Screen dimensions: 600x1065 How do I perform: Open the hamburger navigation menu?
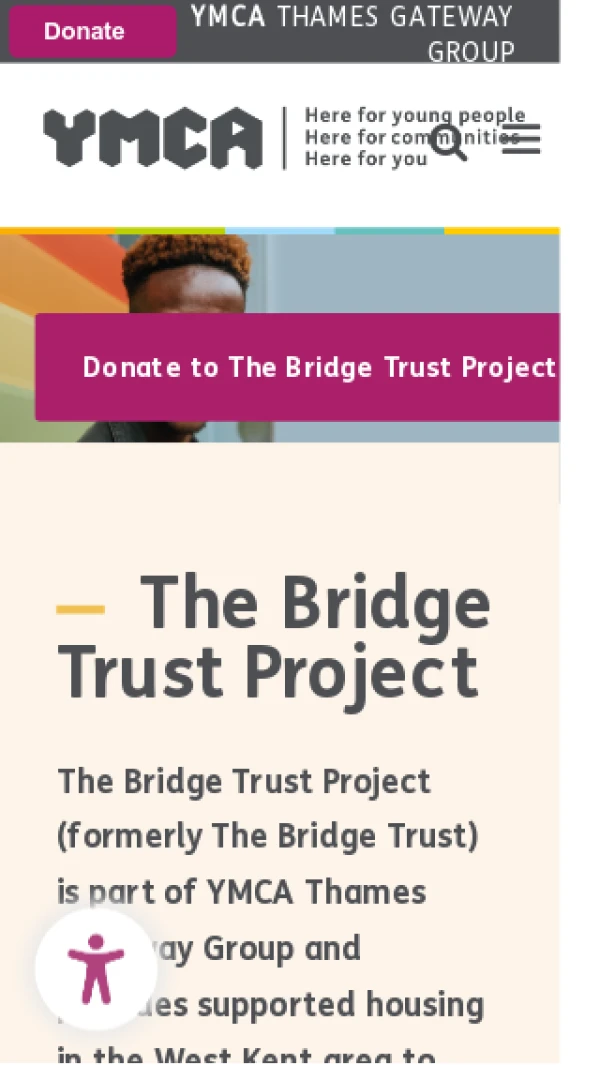tap(521, 139)
